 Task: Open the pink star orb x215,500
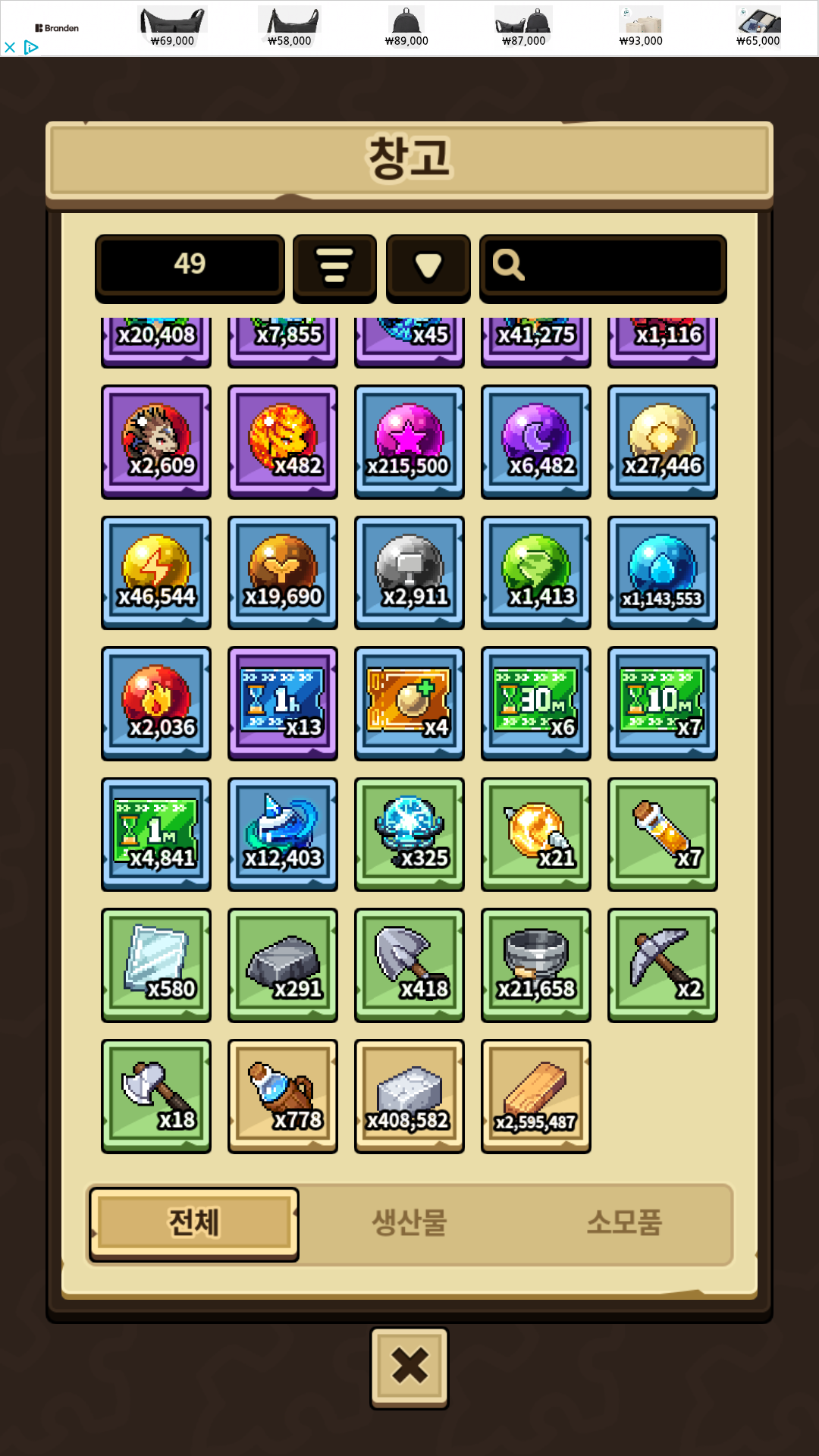coord(409,441)
